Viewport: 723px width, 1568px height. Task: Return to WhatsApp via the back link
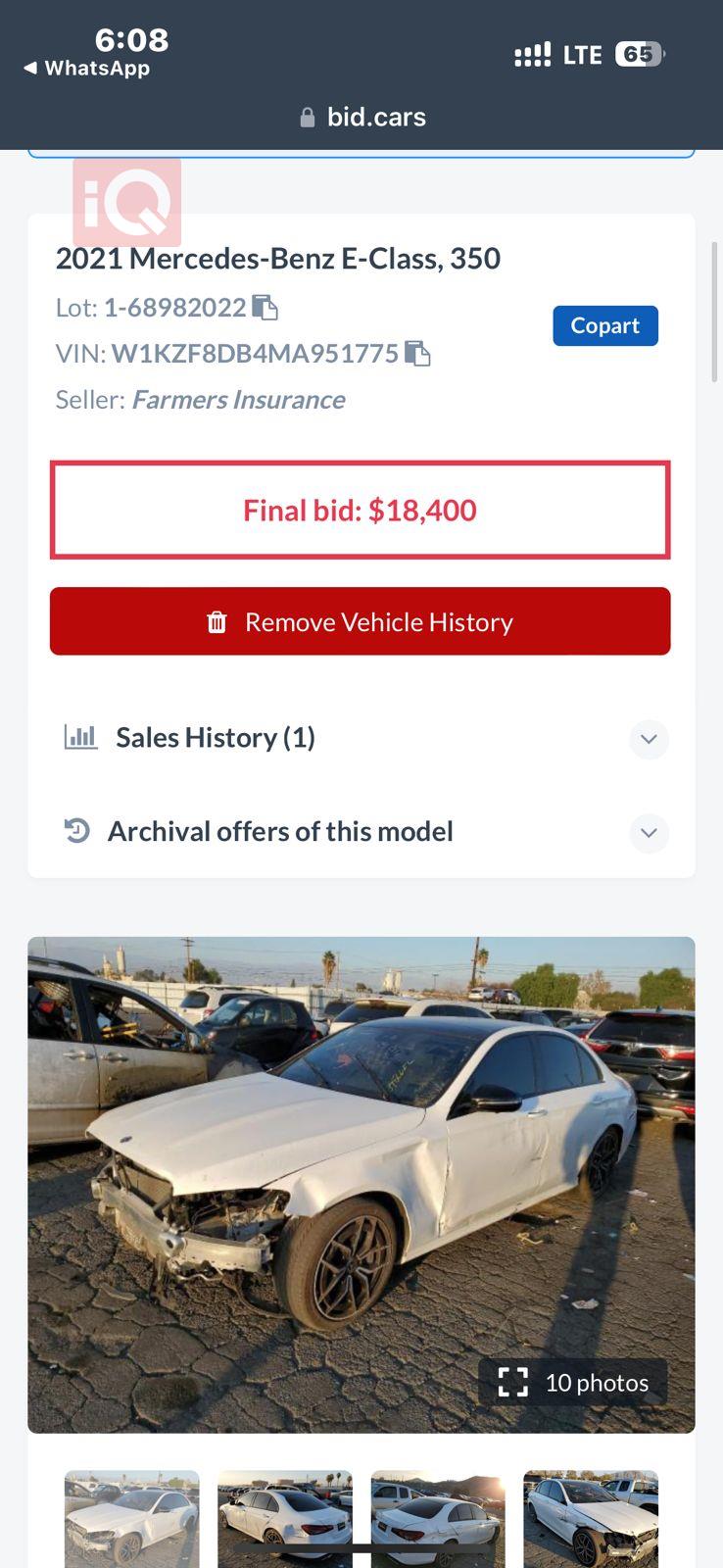coord(86,69)
